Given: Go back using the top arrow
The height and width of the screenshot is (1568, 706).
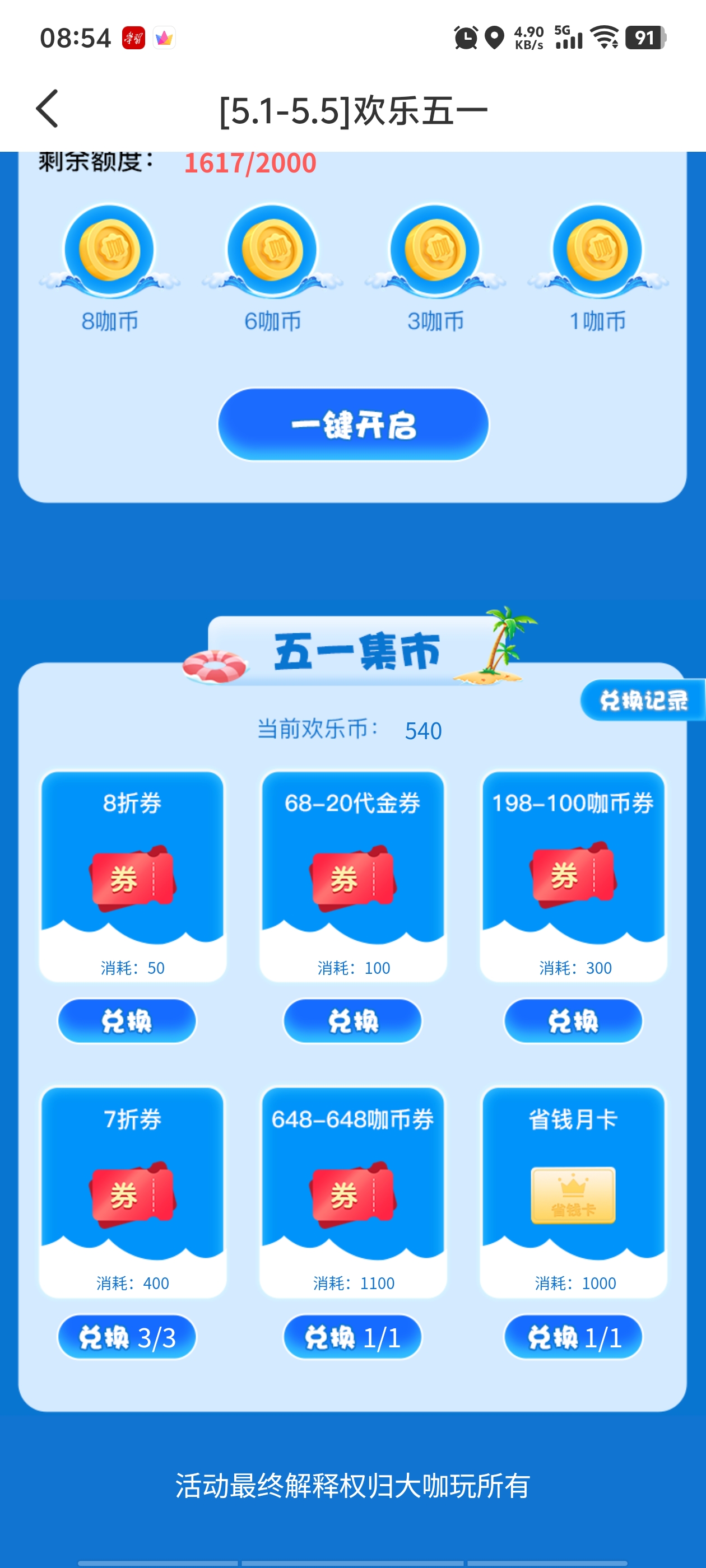Looking at the screenshot, I should pos(48,109).
